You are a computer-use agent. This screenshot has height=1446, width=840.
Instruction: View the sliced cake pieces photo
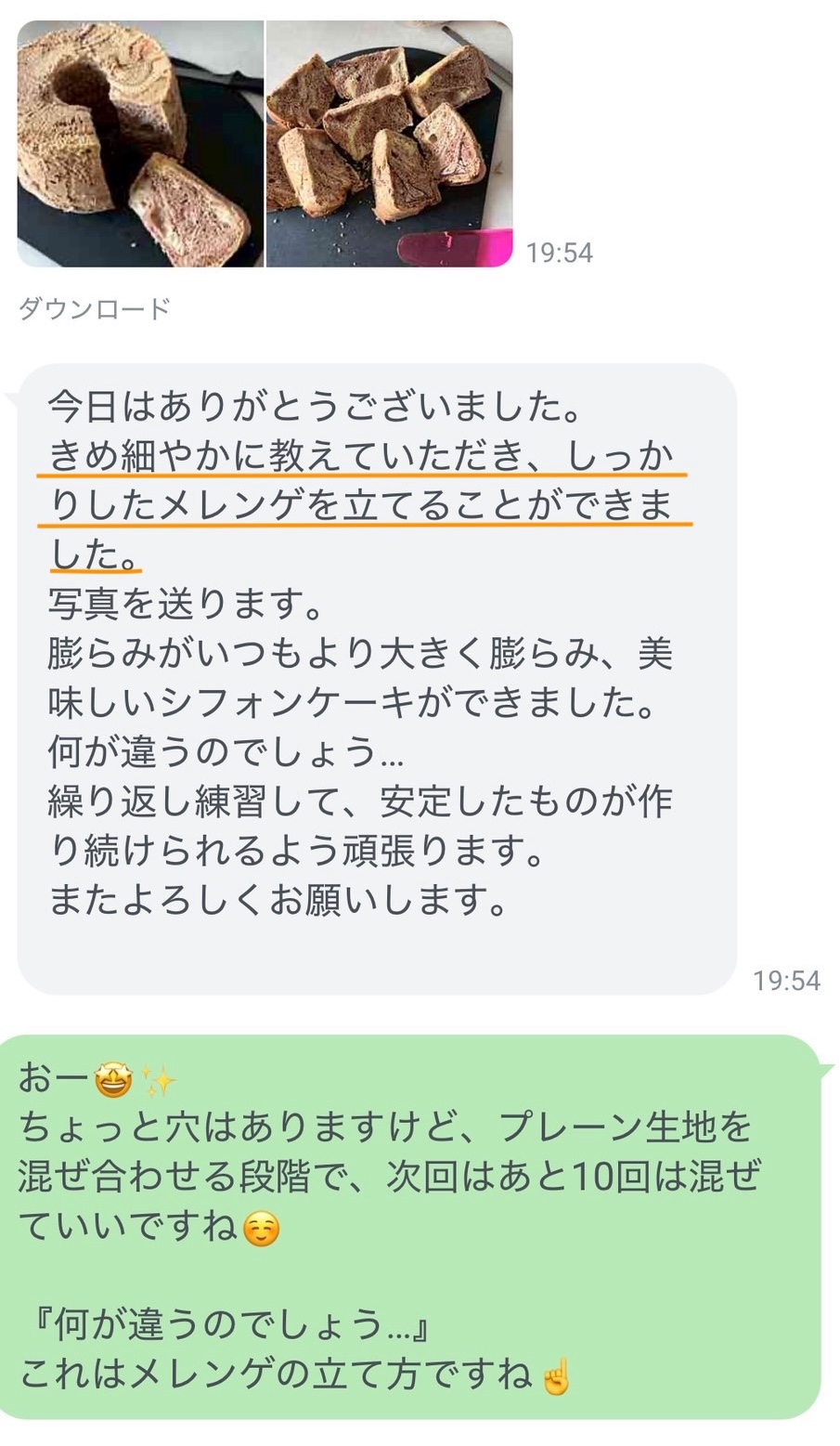[x=389, y=144]
